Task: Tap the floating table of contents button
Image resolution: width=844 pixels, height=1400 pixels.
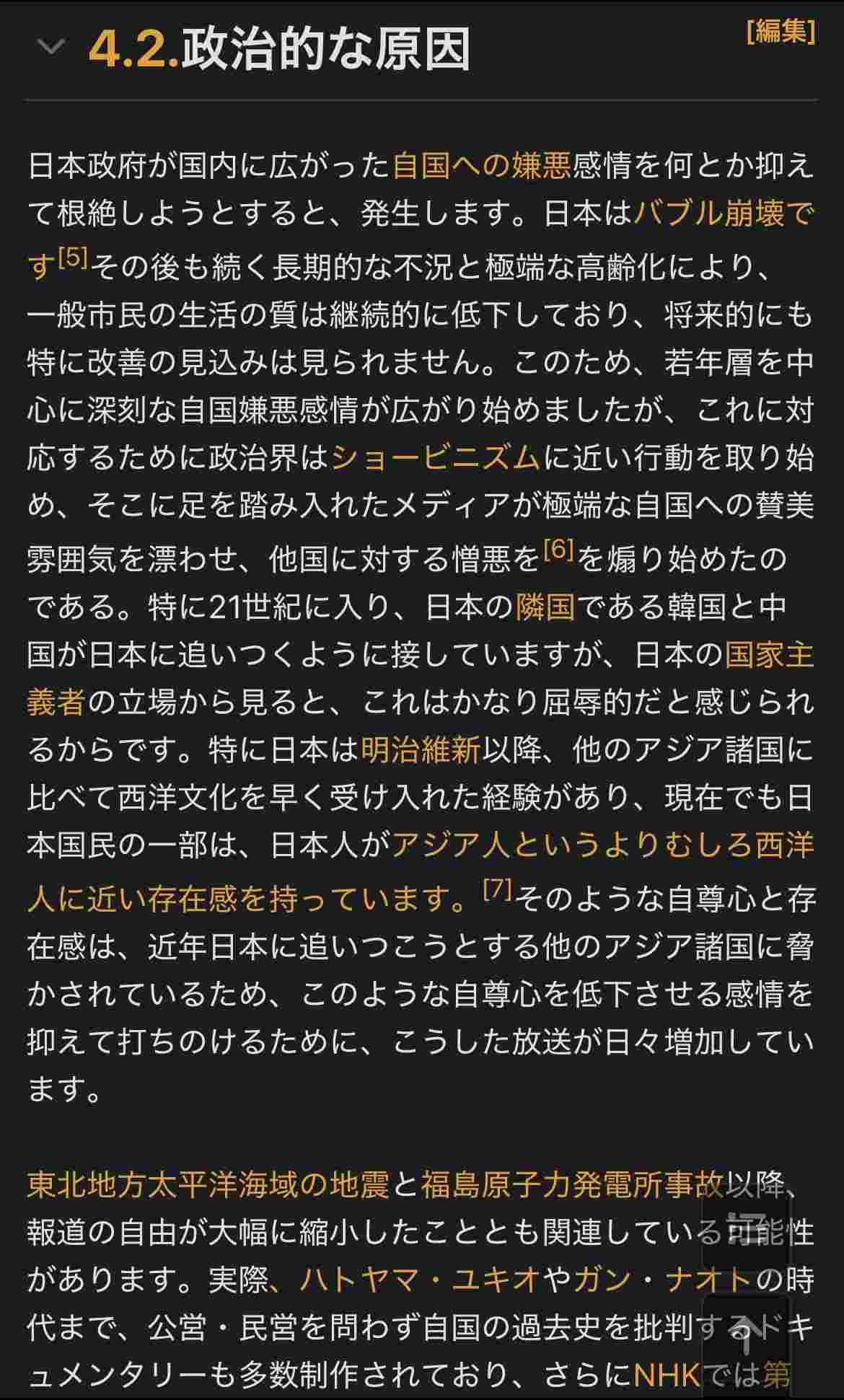Action: pos(747,1228)
